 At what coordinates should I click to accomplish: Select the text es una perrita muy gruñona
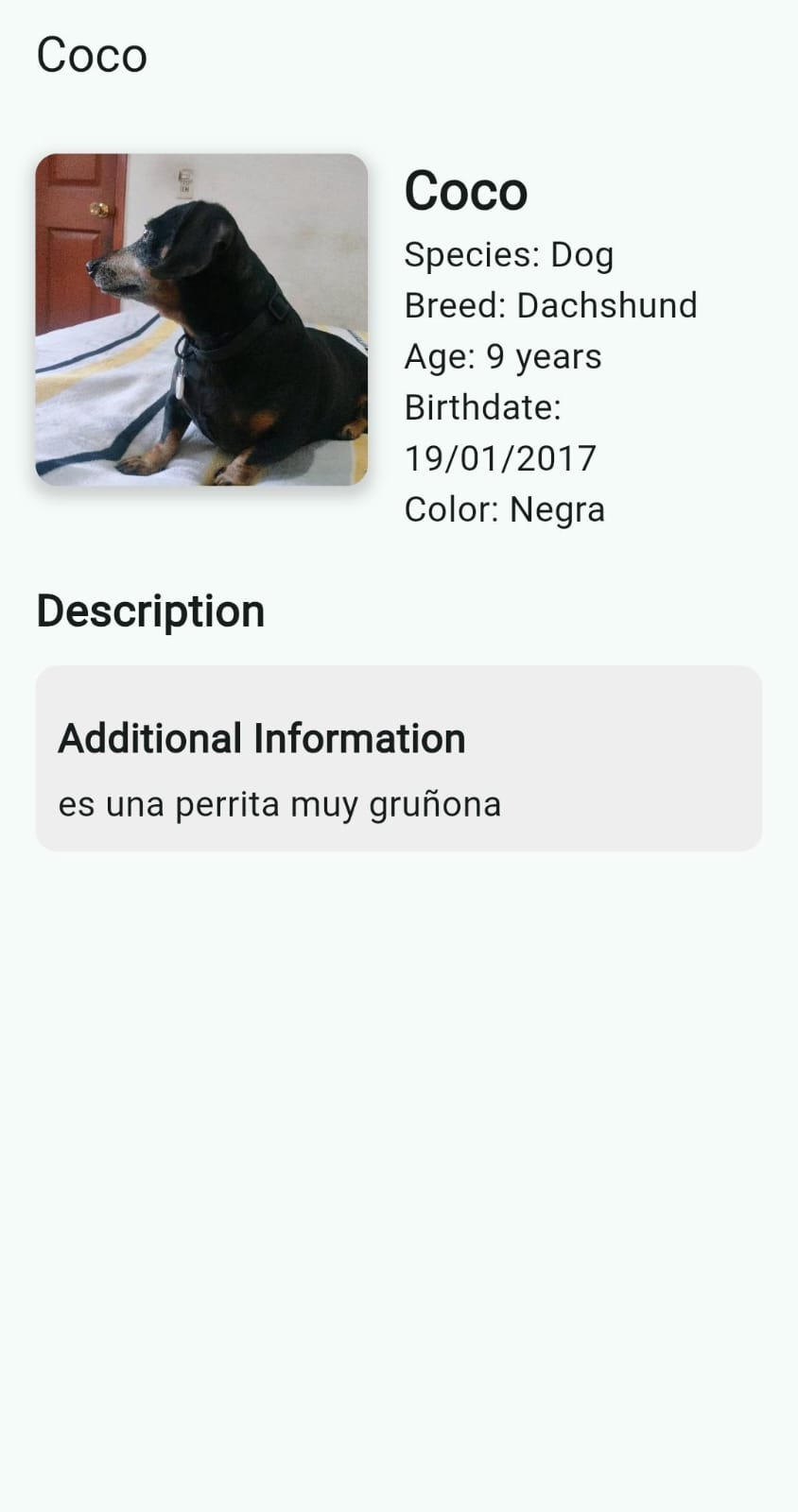tap(279, 803)
